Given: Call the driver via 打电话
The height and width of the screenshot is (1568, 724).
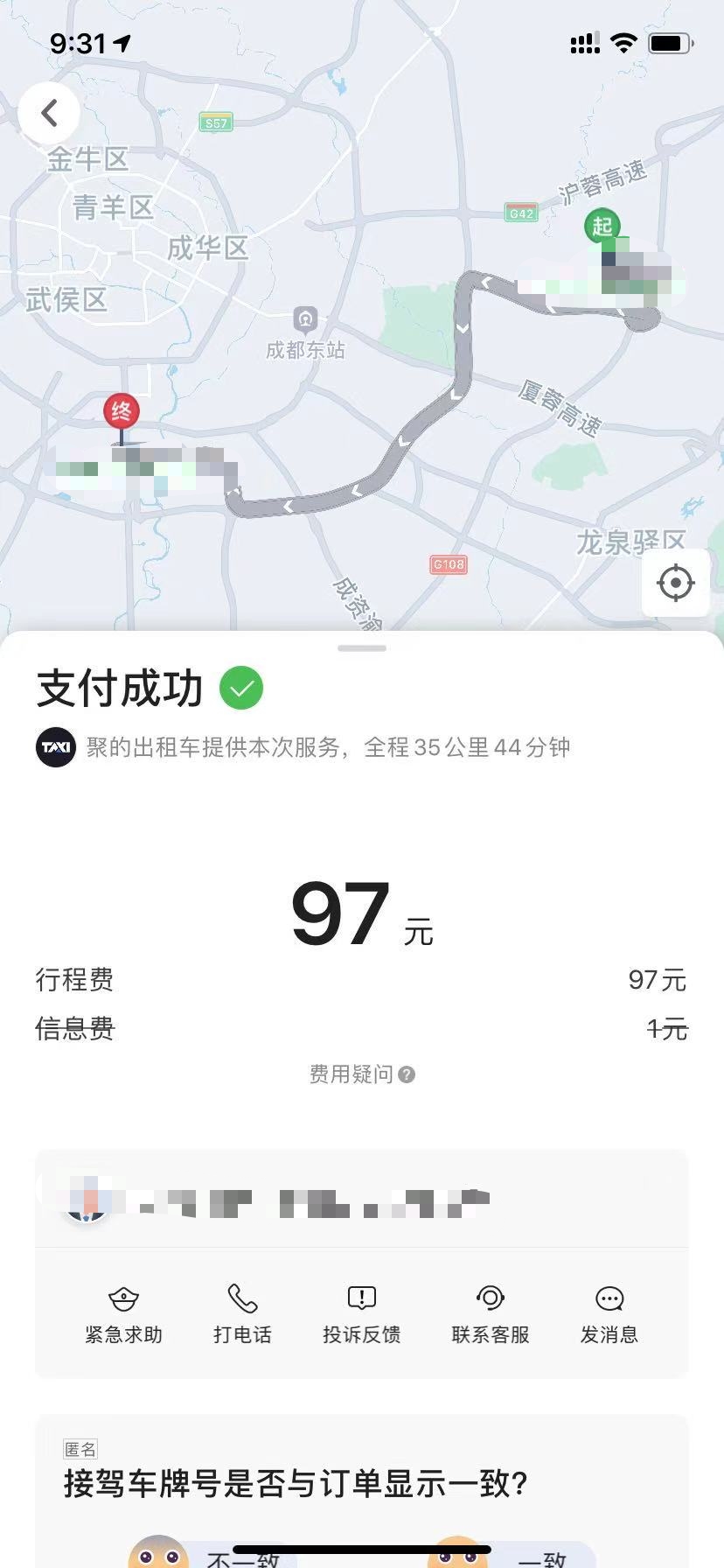Looking at the screenshot, I should click(x=242, y=1313).
